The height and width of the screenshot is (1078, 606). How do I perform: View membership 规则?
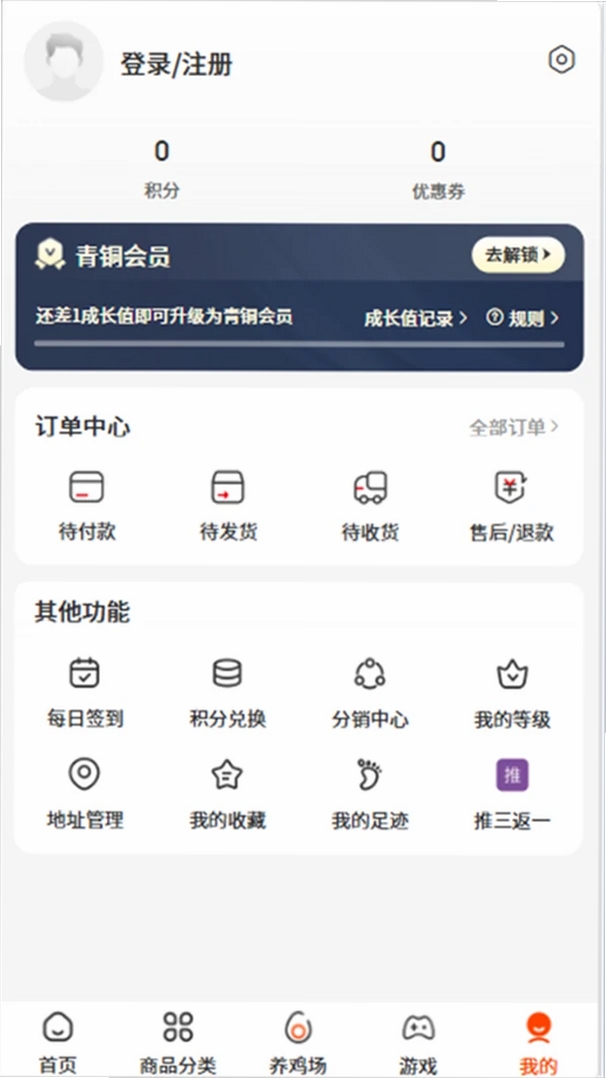click(x=523, y=318)
